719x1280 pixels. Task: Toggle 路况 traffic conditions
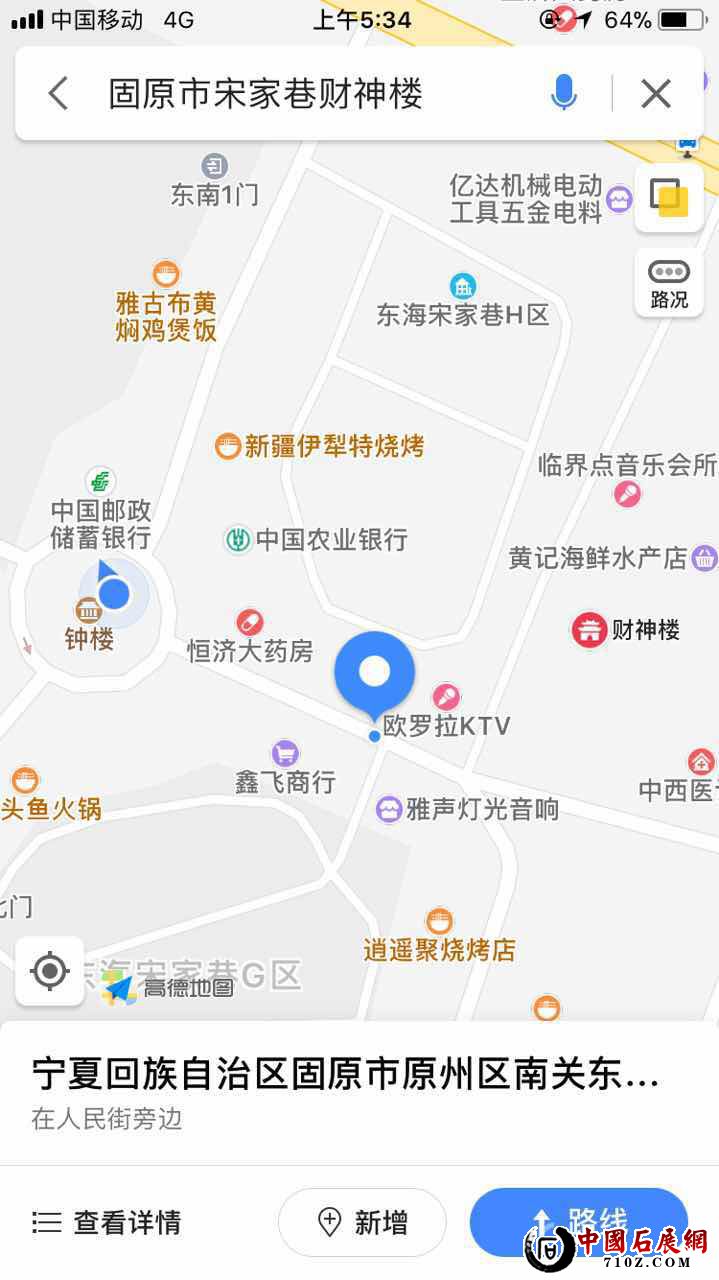(x=669, y=283)
